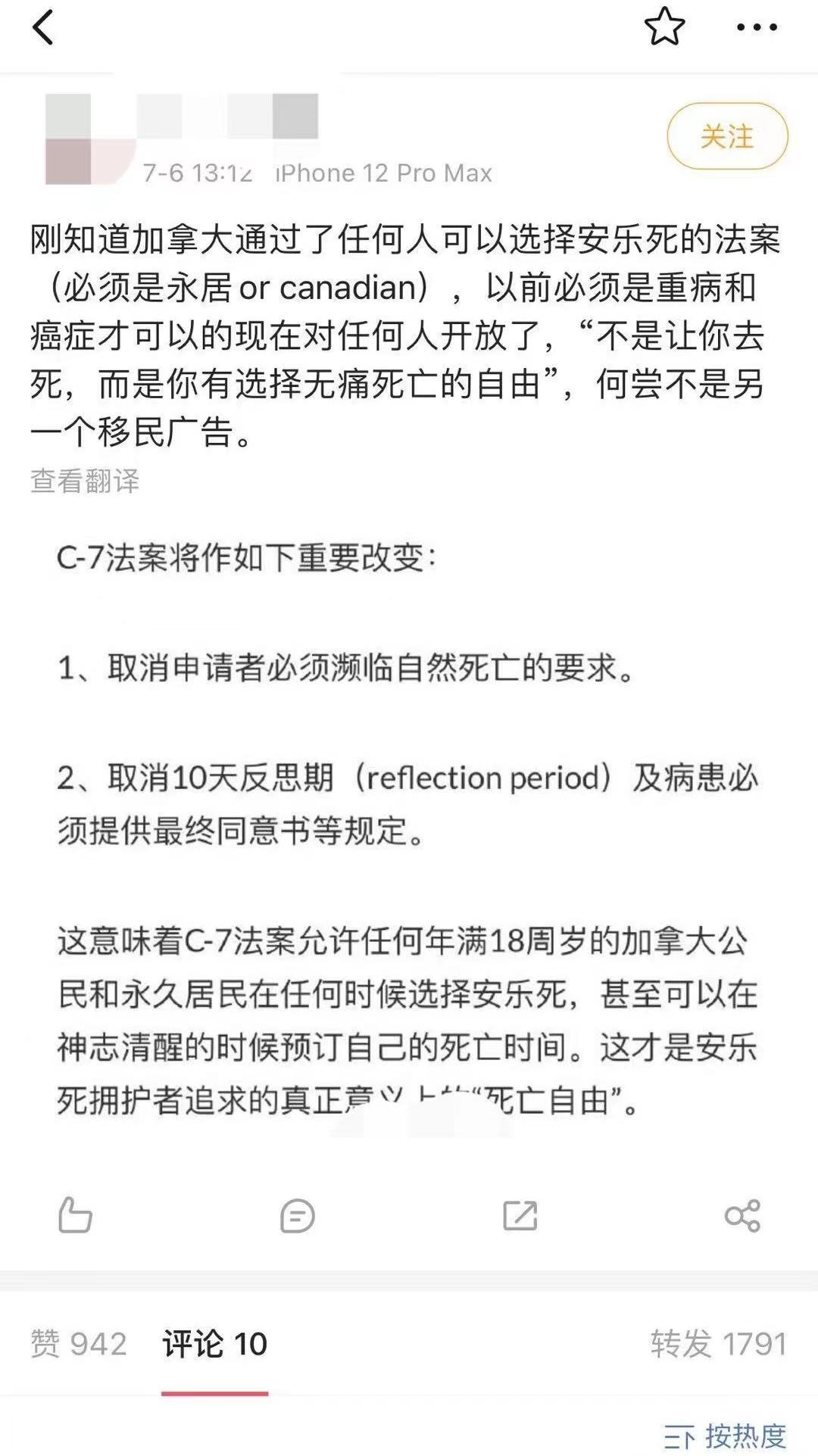Select the 评论 10 tab
The height and width of the screenshot is (1456, 818).
point(215,1344)
